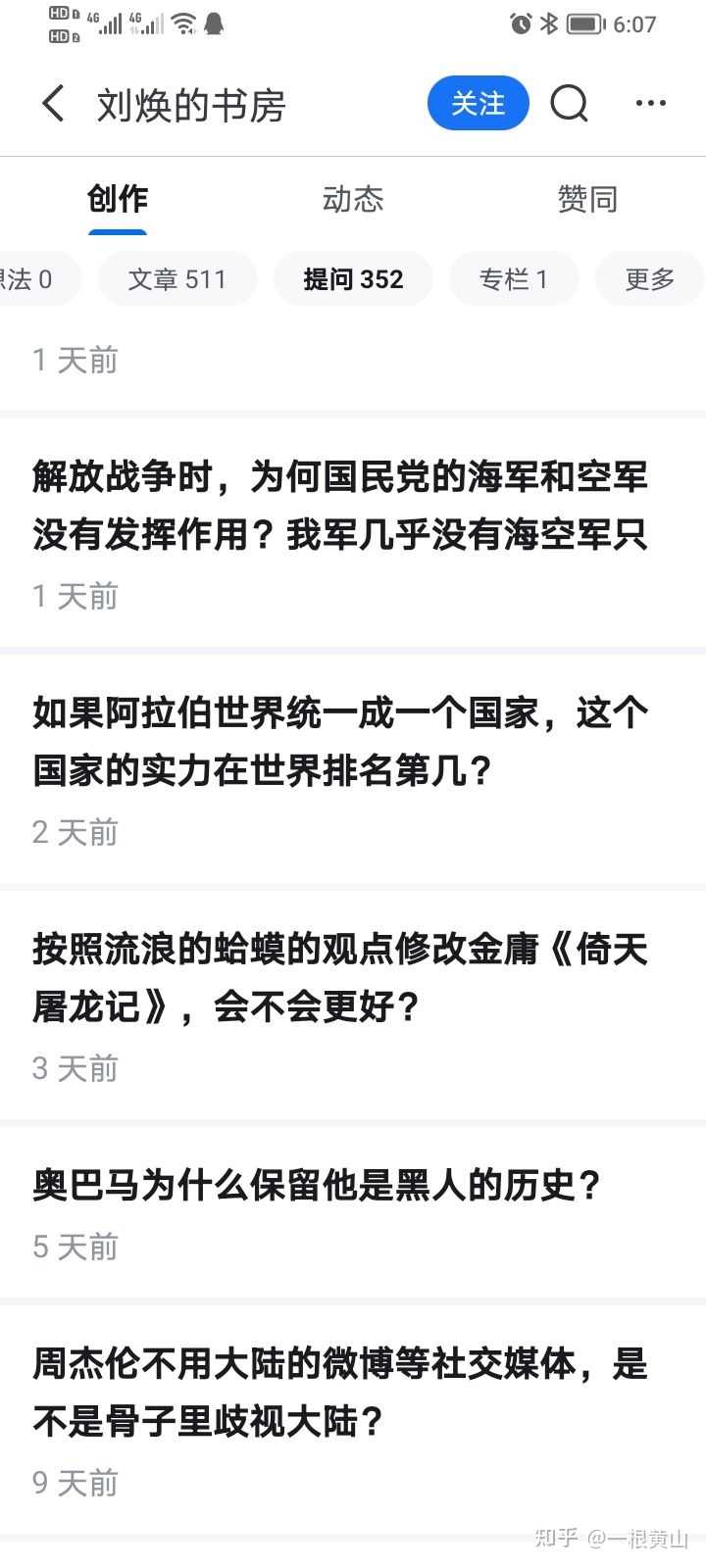The width and height of the screenshot is (706, 1568).
Task: Select the 提问 352 chip
Action: pyautogui.click(x=353, y=279)
